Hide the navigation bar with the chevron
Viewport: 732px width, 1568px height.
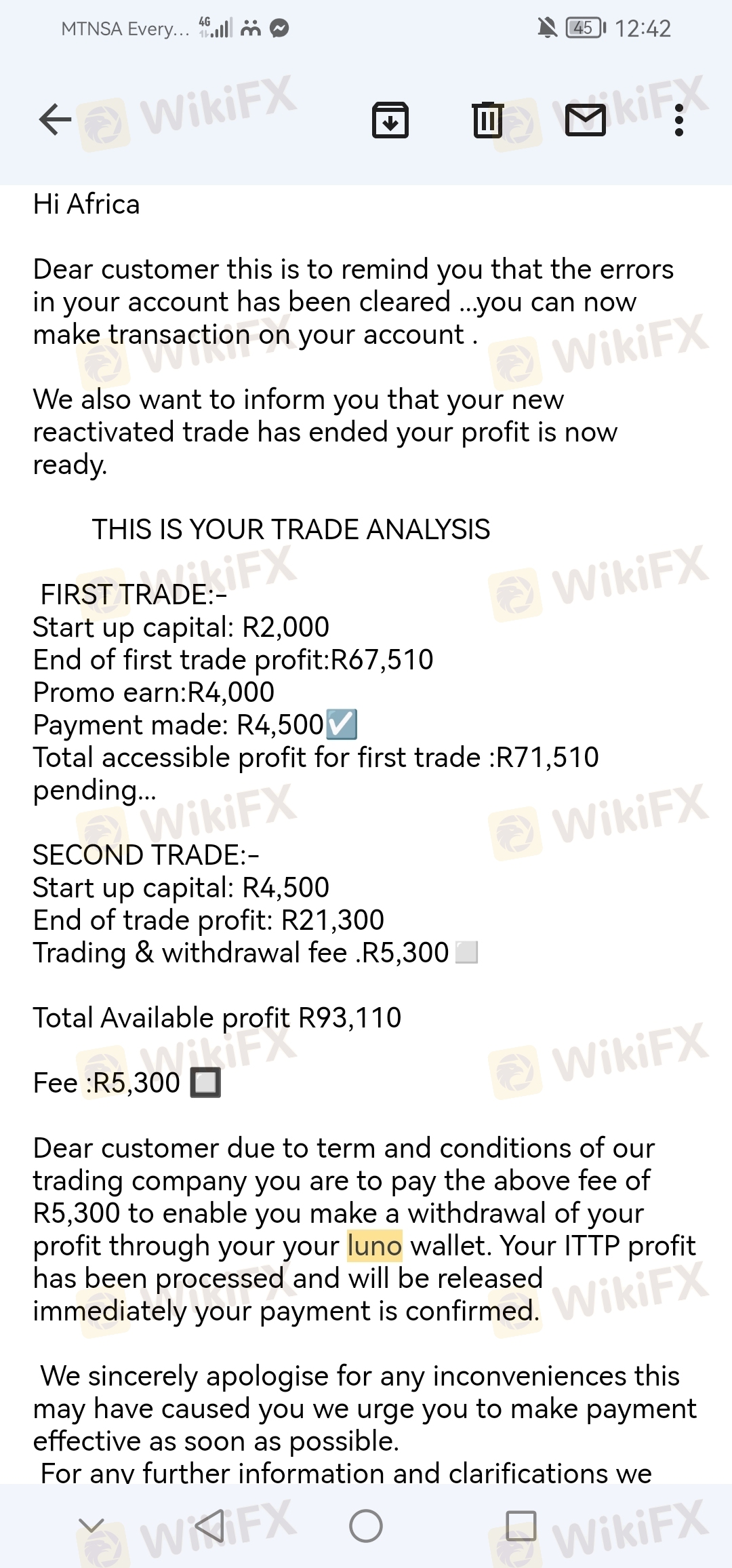pyautogui.click(x=91, y=1526)
